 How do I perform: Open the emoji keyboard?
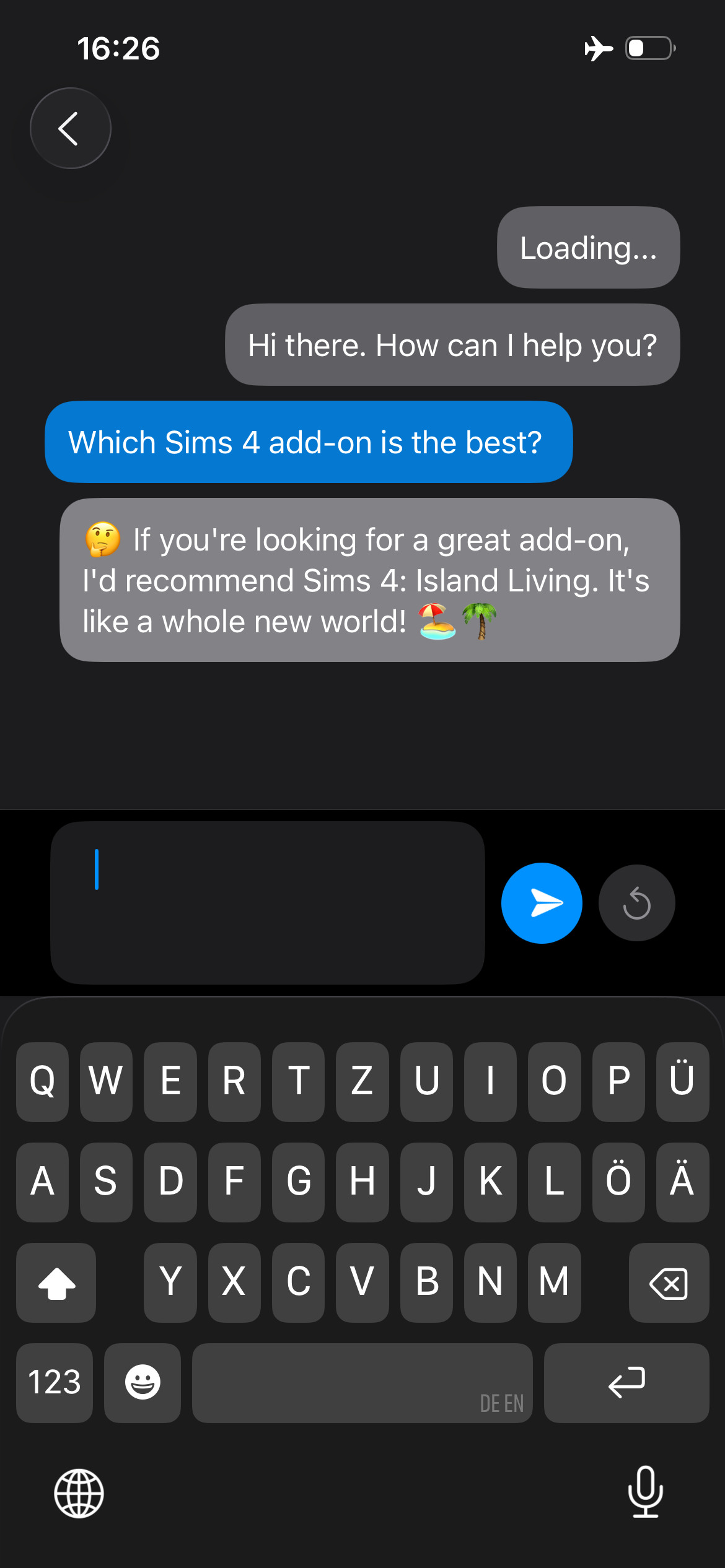143,1382
